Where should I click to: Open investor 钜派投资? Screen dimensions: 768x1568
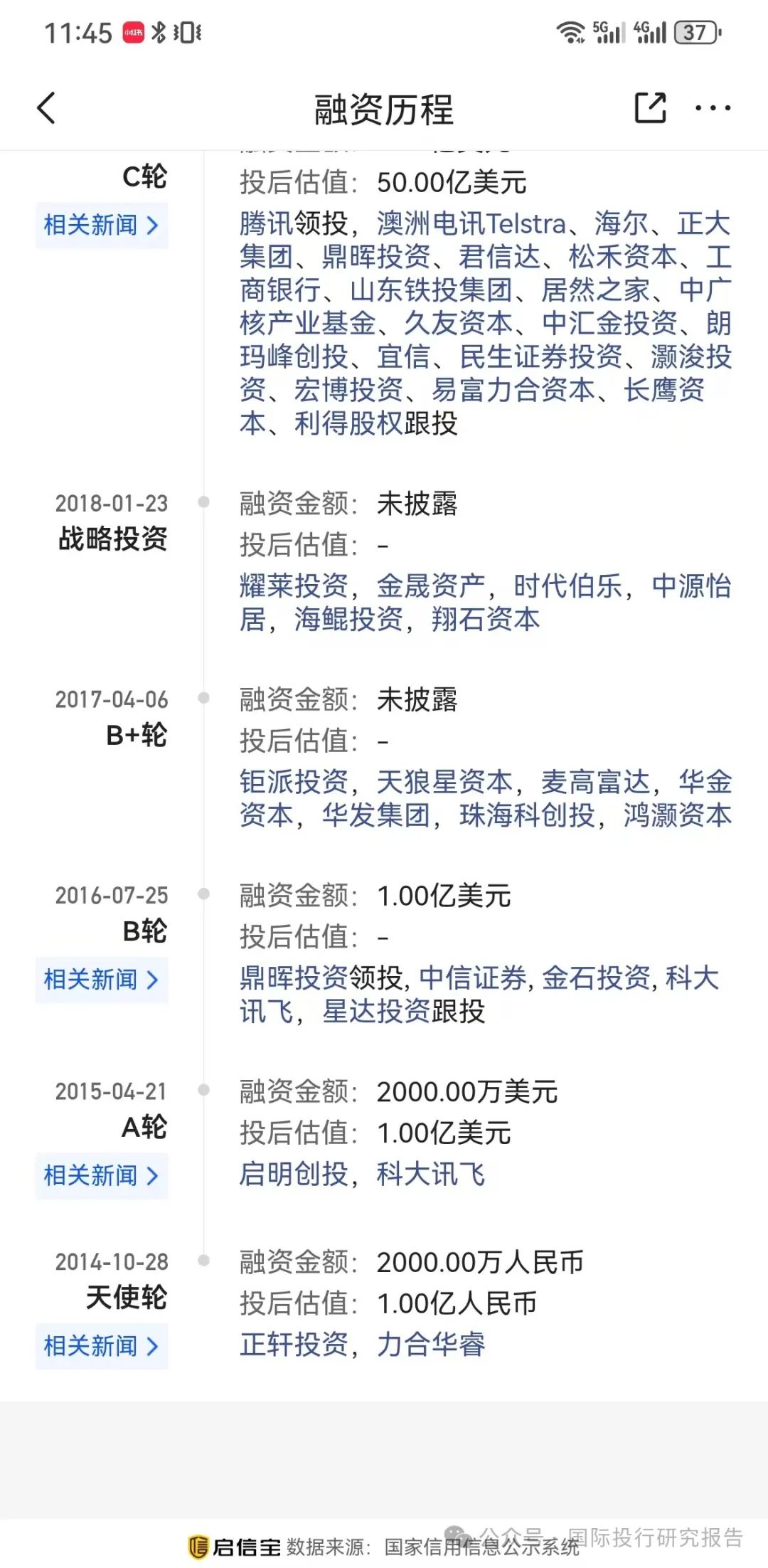(x=294, y=783)
